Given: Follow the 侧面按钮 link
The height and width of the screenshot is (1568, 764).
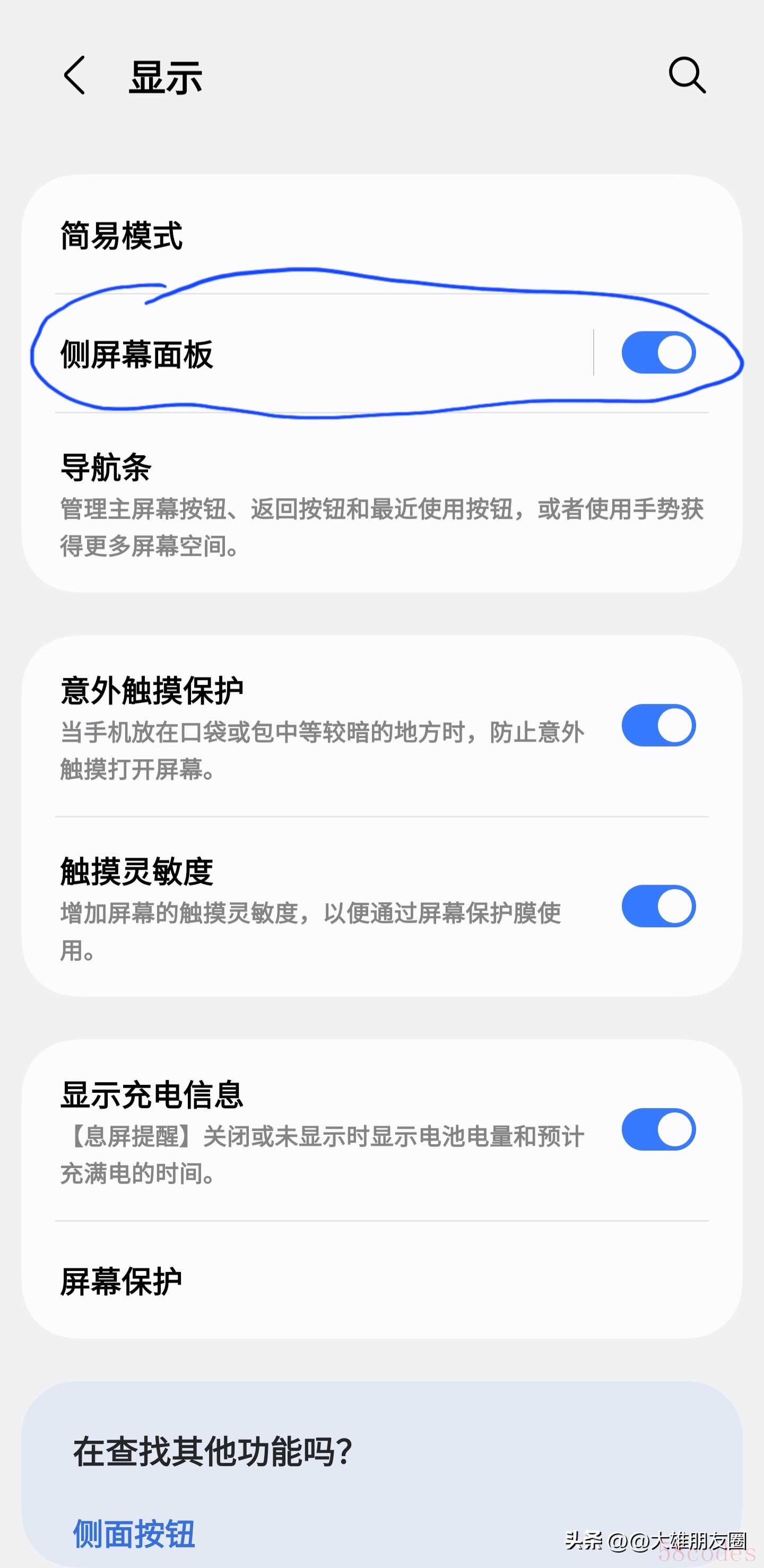Looking at the screenshot, I should pyautogui.click(x=134, y=1534).
